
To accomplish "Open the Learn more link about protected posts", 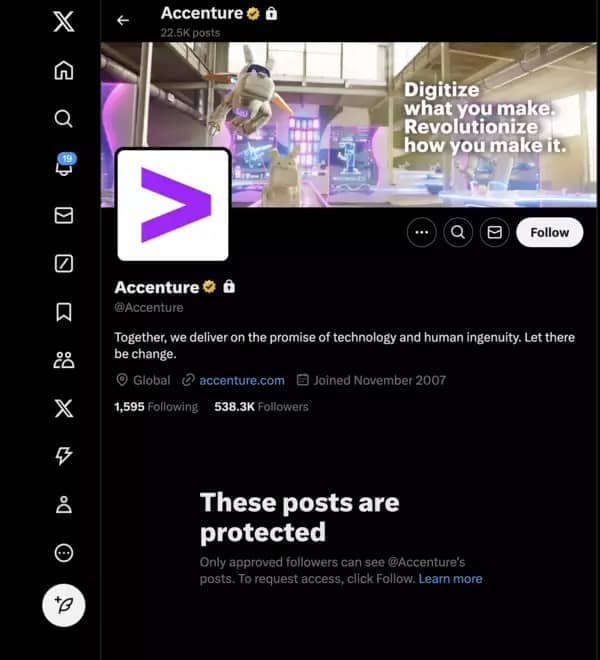I will tap(450, 579).
